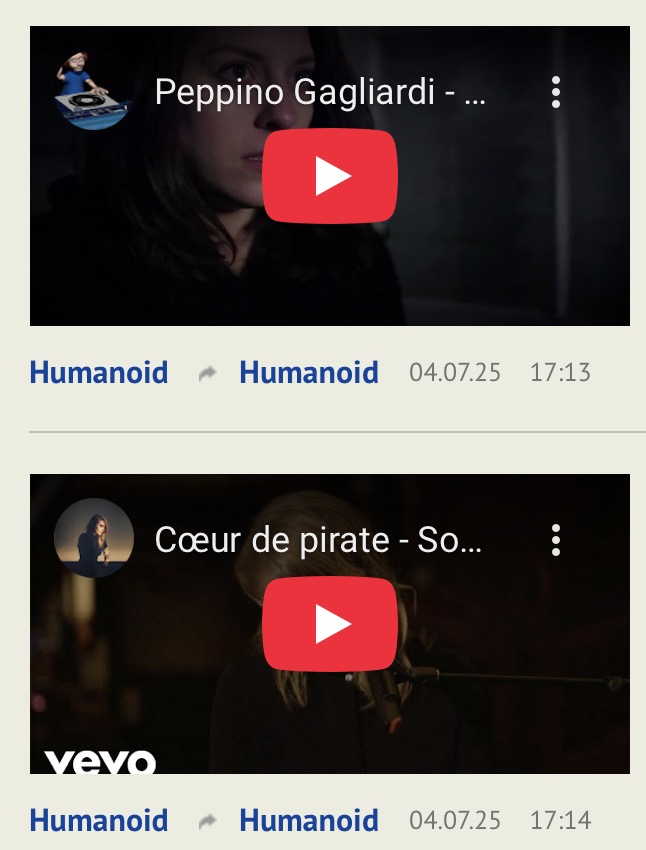Play the Cœur de pirate video
Image resolution: width=646 pixels, height=850 pixels.
(x=330, y=623)
